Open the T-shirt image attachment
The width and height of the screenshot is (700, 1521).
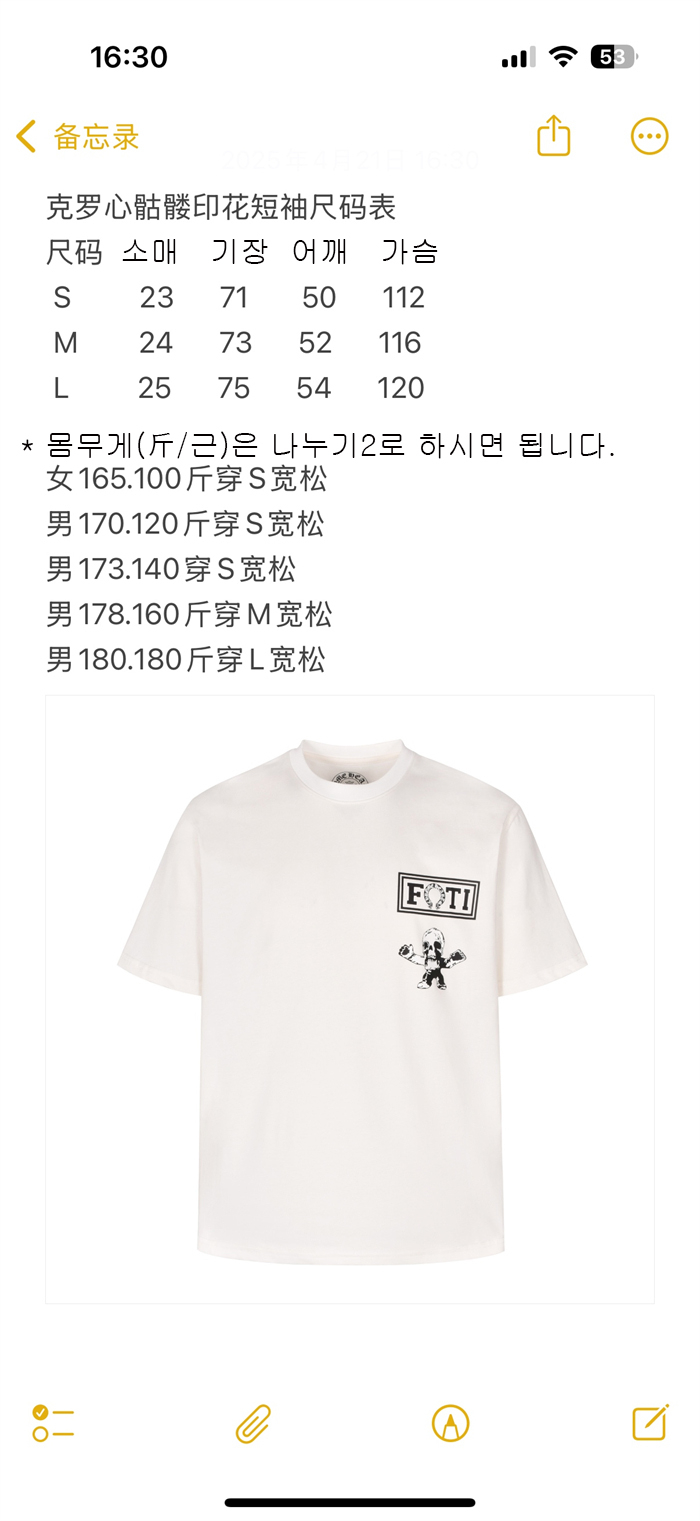350,999
